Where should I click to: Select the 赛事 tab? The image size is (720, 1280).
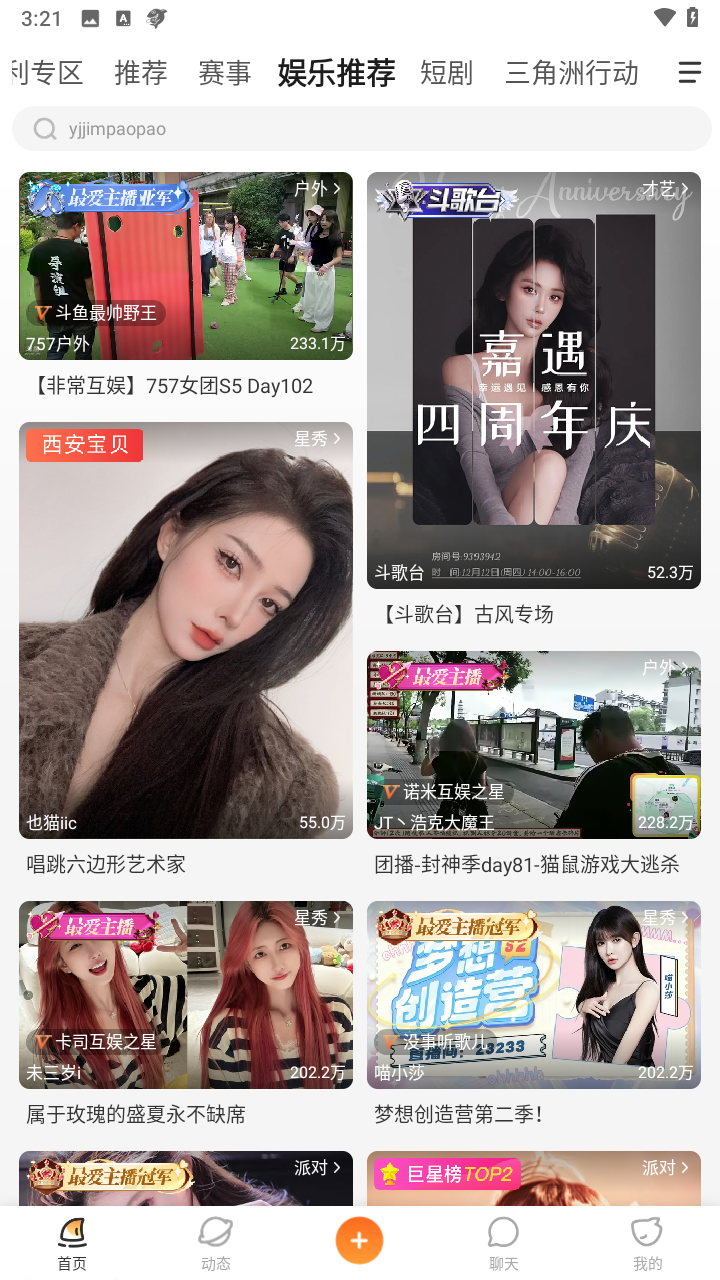click(x=224, y=73)
